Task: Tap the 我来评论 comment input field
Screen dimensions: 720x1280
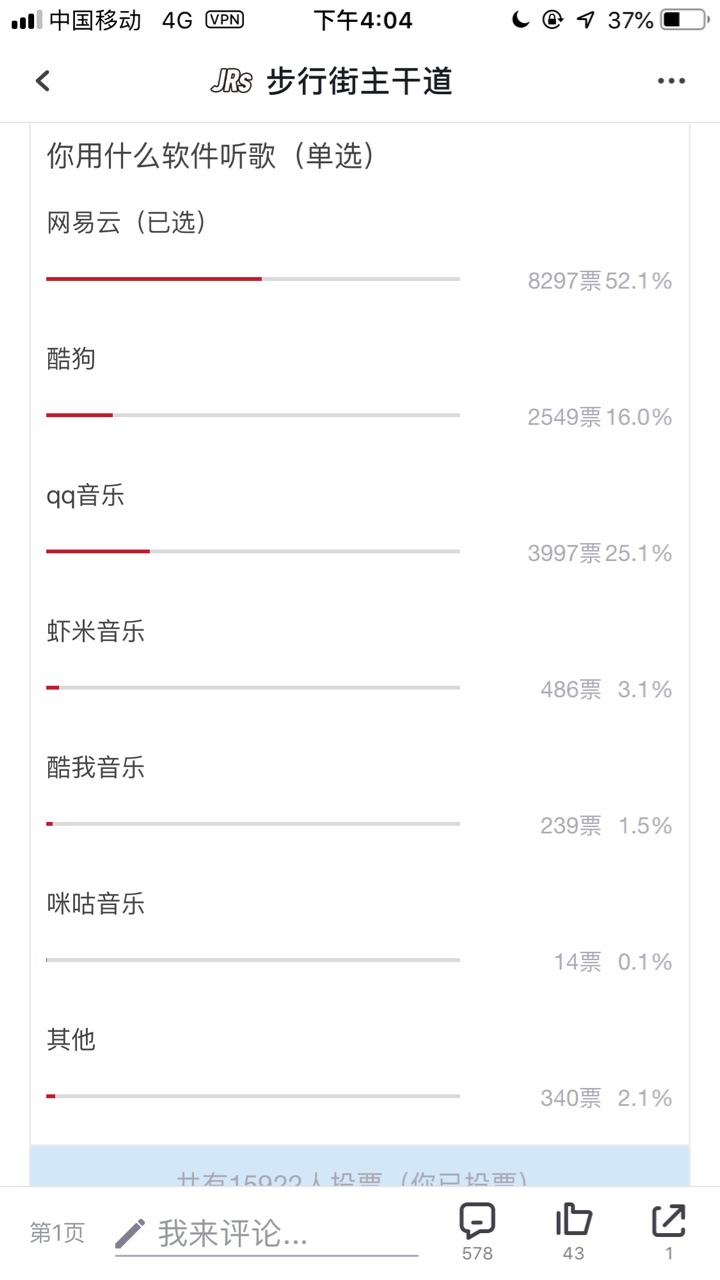Action: click(x=266, y=1234)
